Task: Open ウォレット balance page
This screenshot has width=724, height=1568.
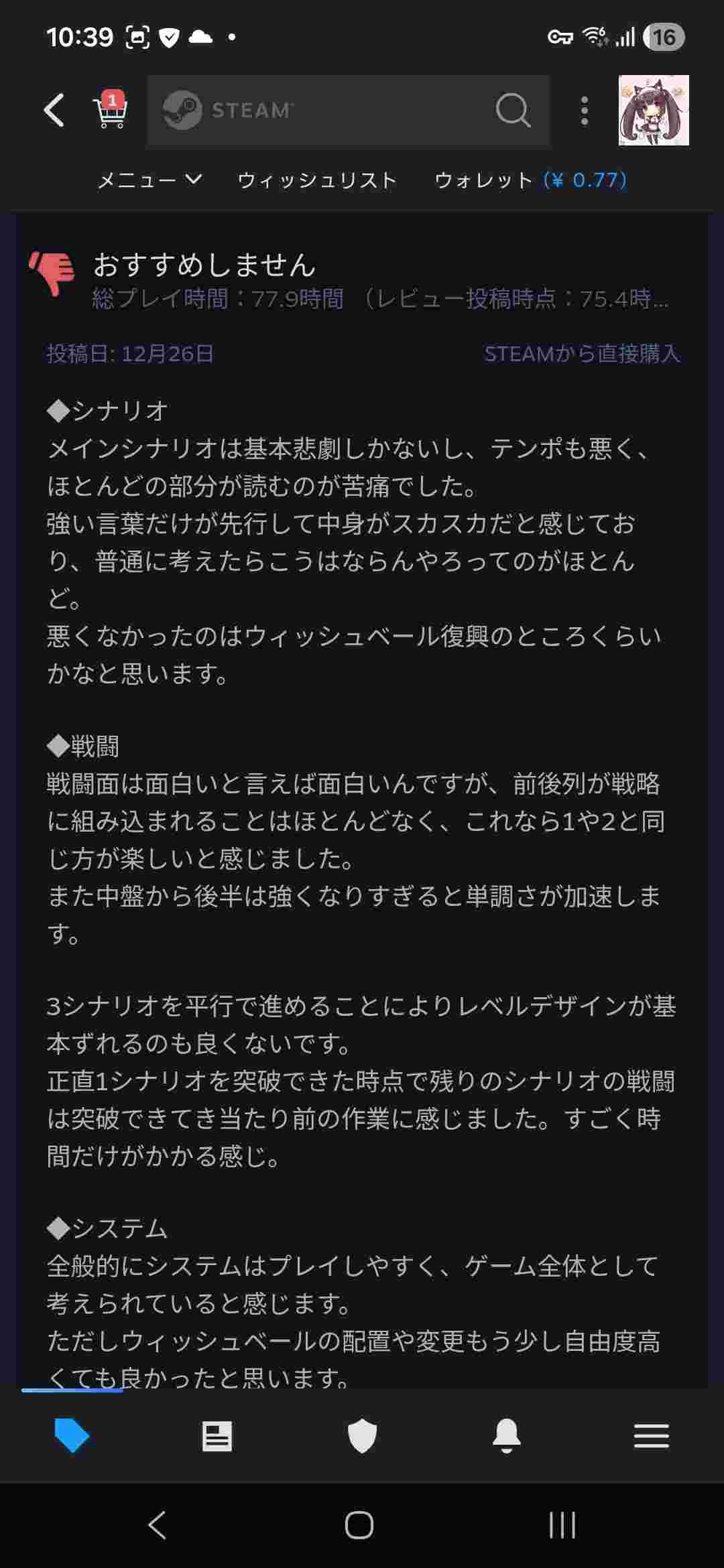Action: click(x=530, y=180)
